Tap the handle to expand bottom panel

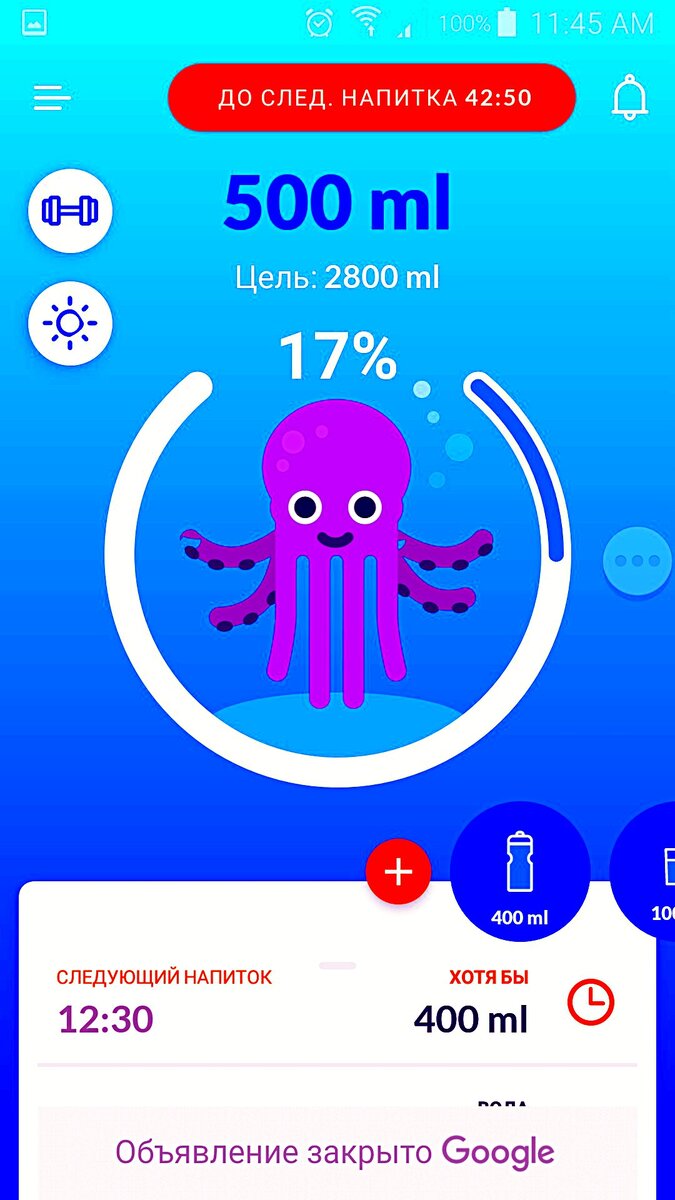pyautogui.click(x=338, y=965)
